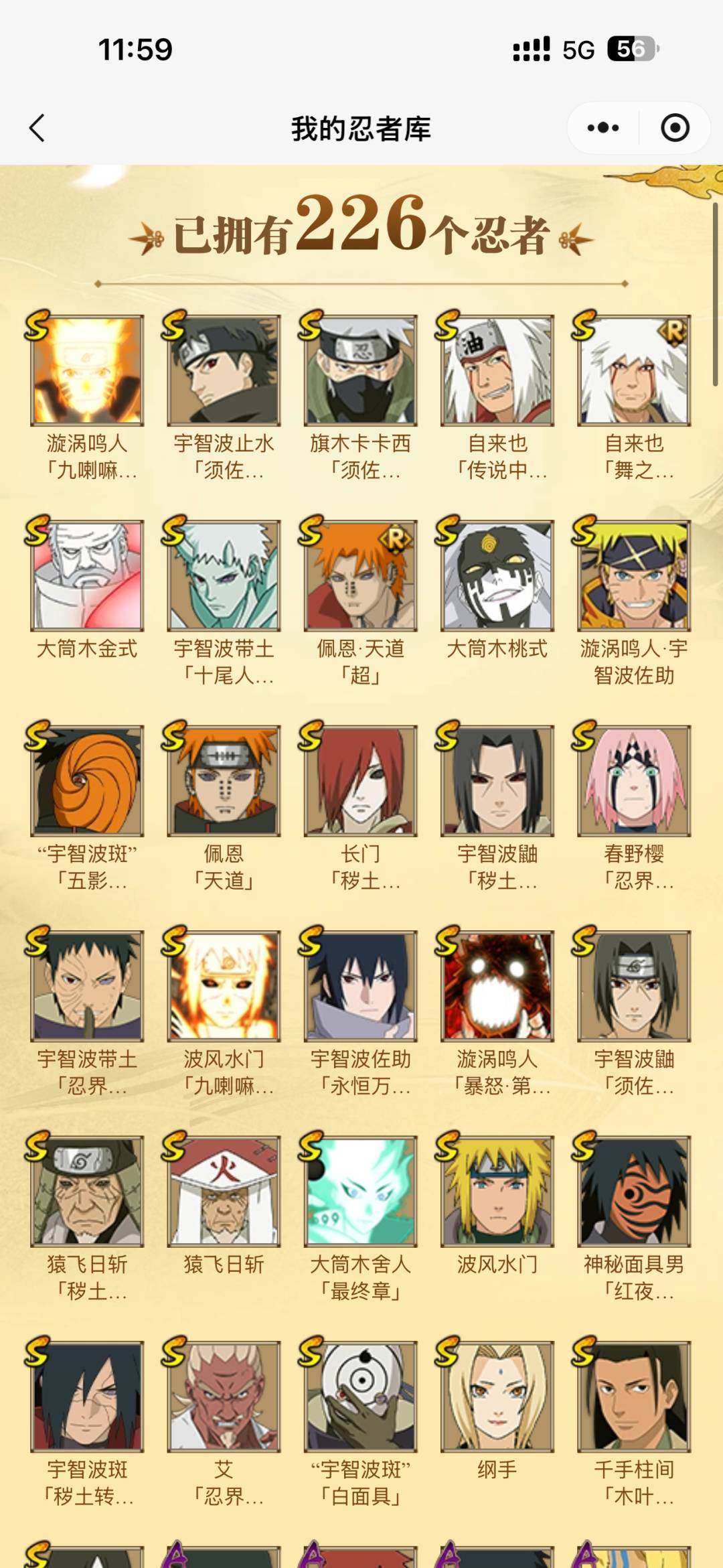
Task: View the 佩恩「天道」ninja card
Action: pyautogui.click(x=224, y=782)
